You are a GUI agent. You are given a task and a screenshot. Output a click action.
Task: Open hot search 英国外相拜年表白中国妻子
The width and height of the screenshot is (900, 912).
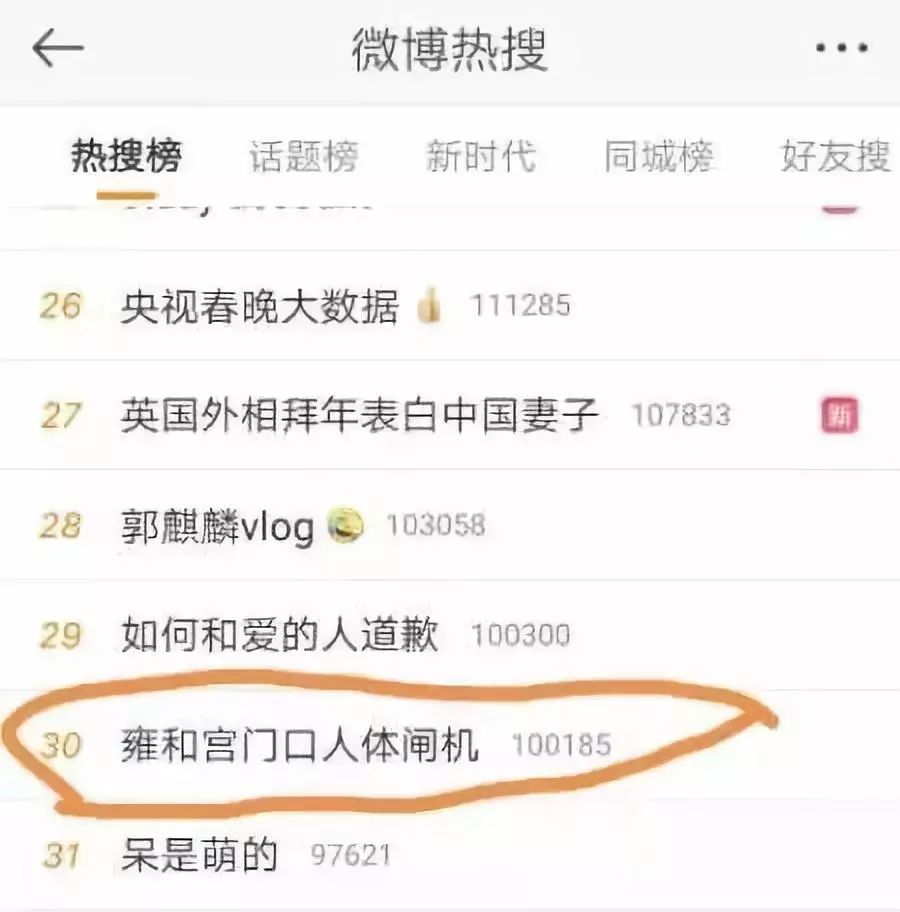point(360,415)
